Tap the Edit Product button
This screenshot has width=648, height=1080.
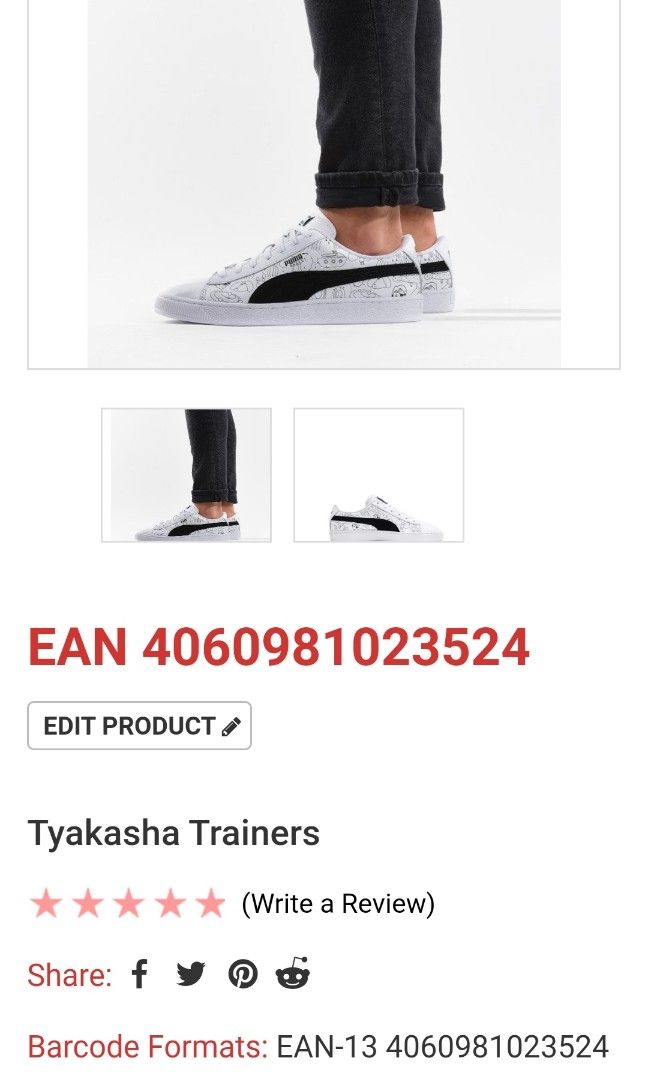[139, 726]
